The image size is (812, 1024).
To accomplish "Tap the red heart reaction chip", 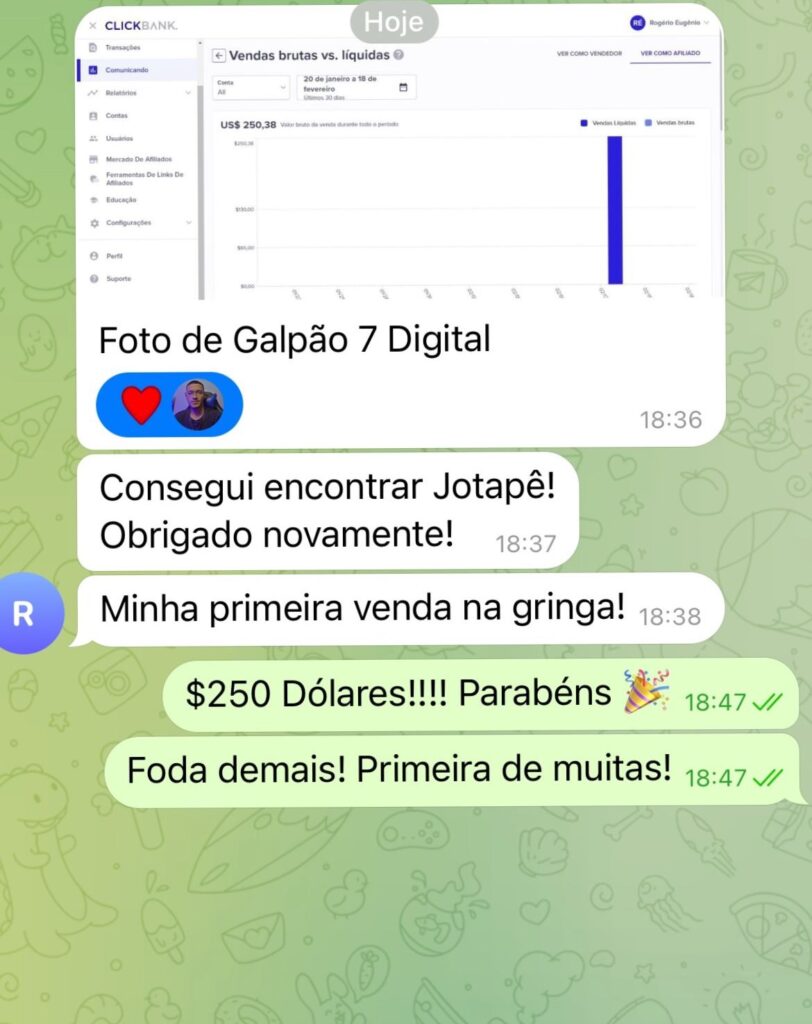I will [141, 404].
